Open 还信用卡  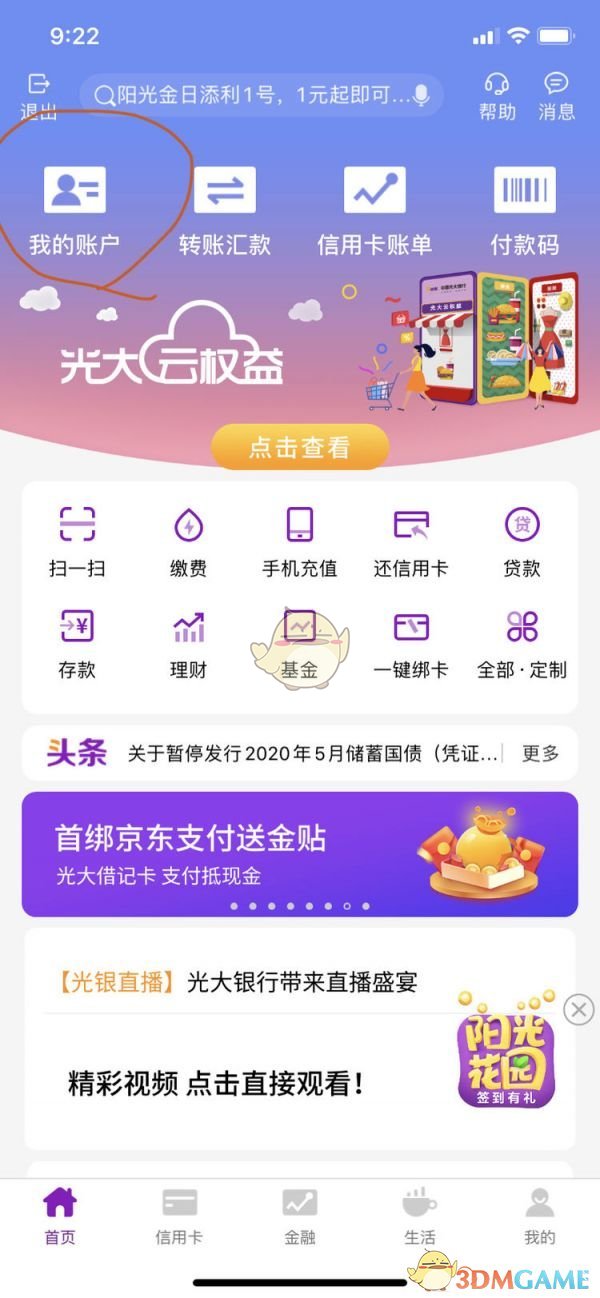[410, 542]
